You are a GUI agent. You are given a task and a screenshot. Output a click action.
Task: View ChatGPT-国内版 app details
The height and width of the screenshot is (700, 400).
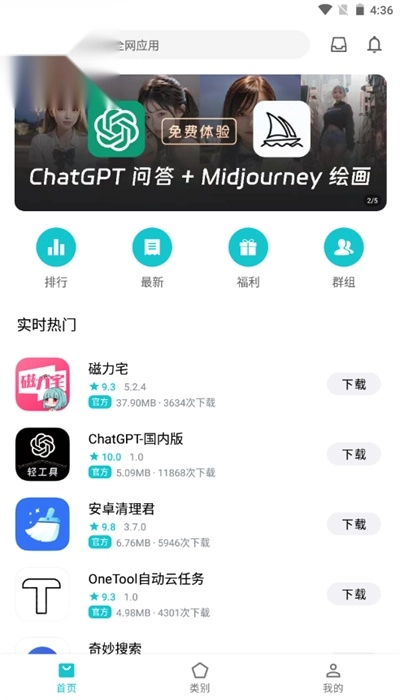coord(170,454)
